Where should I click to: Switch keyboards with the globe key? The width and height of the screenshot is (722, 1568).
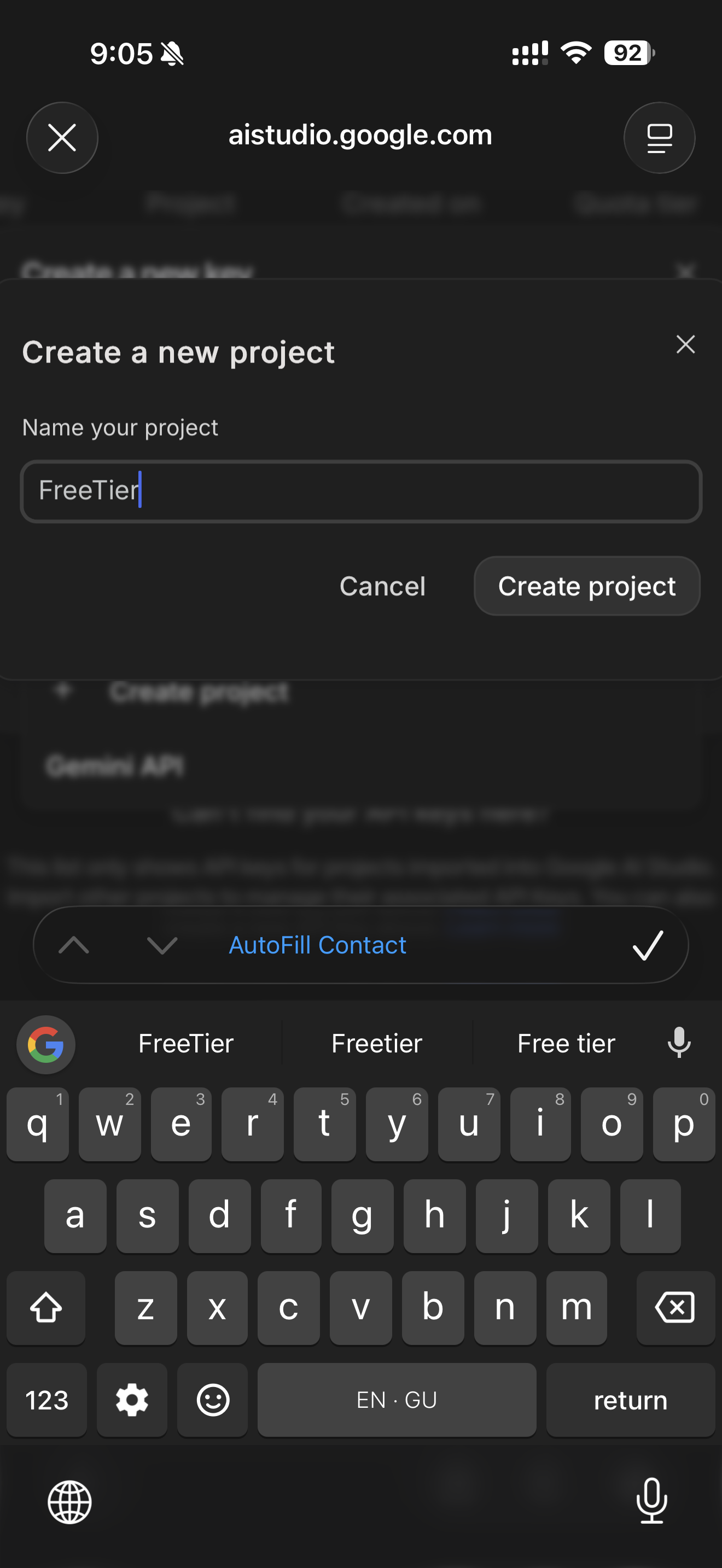coord(70,1502)
